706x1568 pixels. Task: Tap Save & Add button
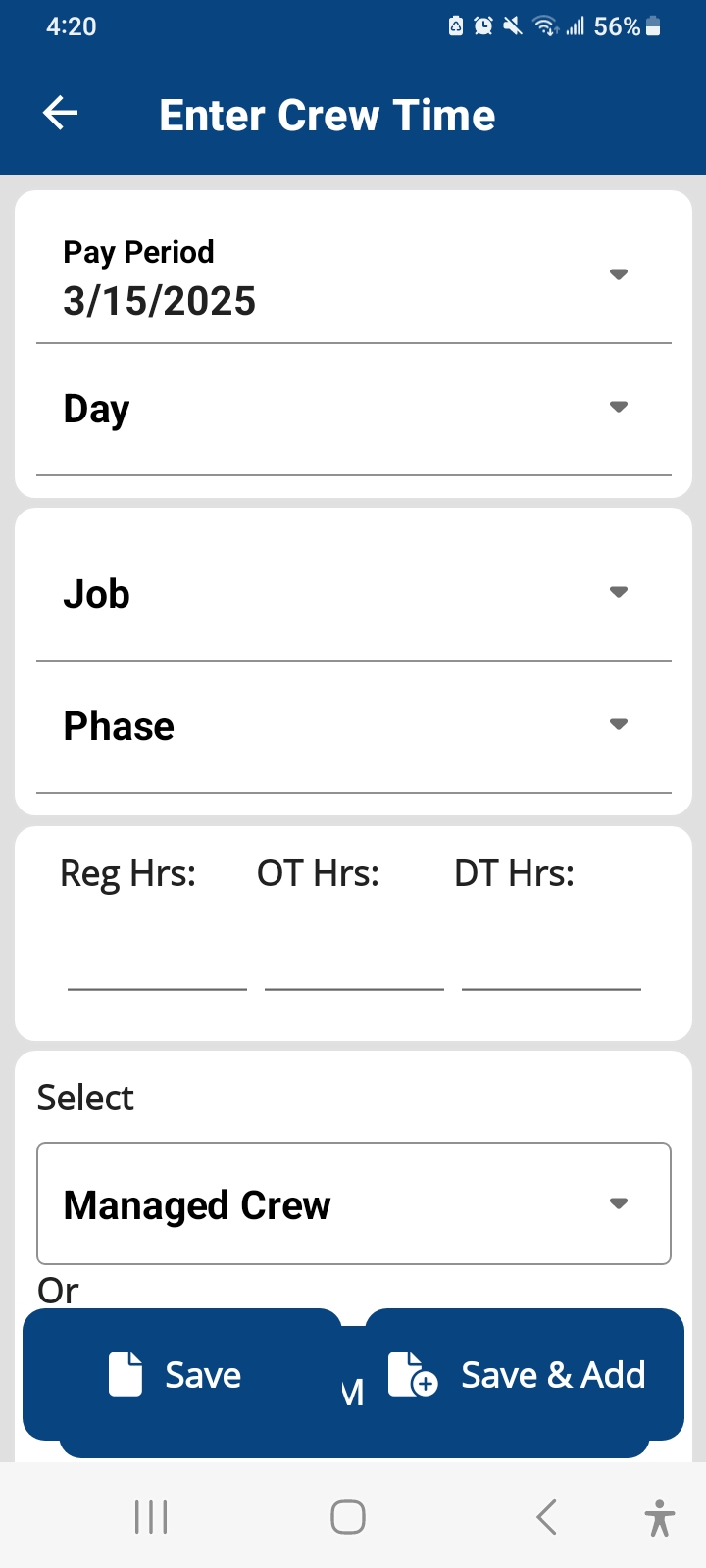(525, 1374)
